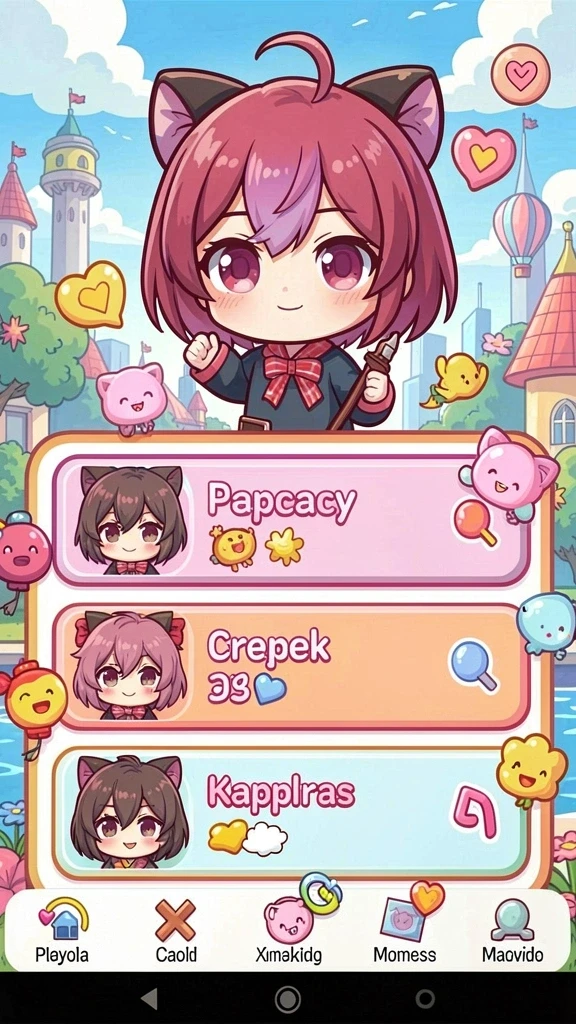The width and height of the screenshot is (576, 1024).
Task: Switch to the Caold tab
Action: click(x=176, y=931)
